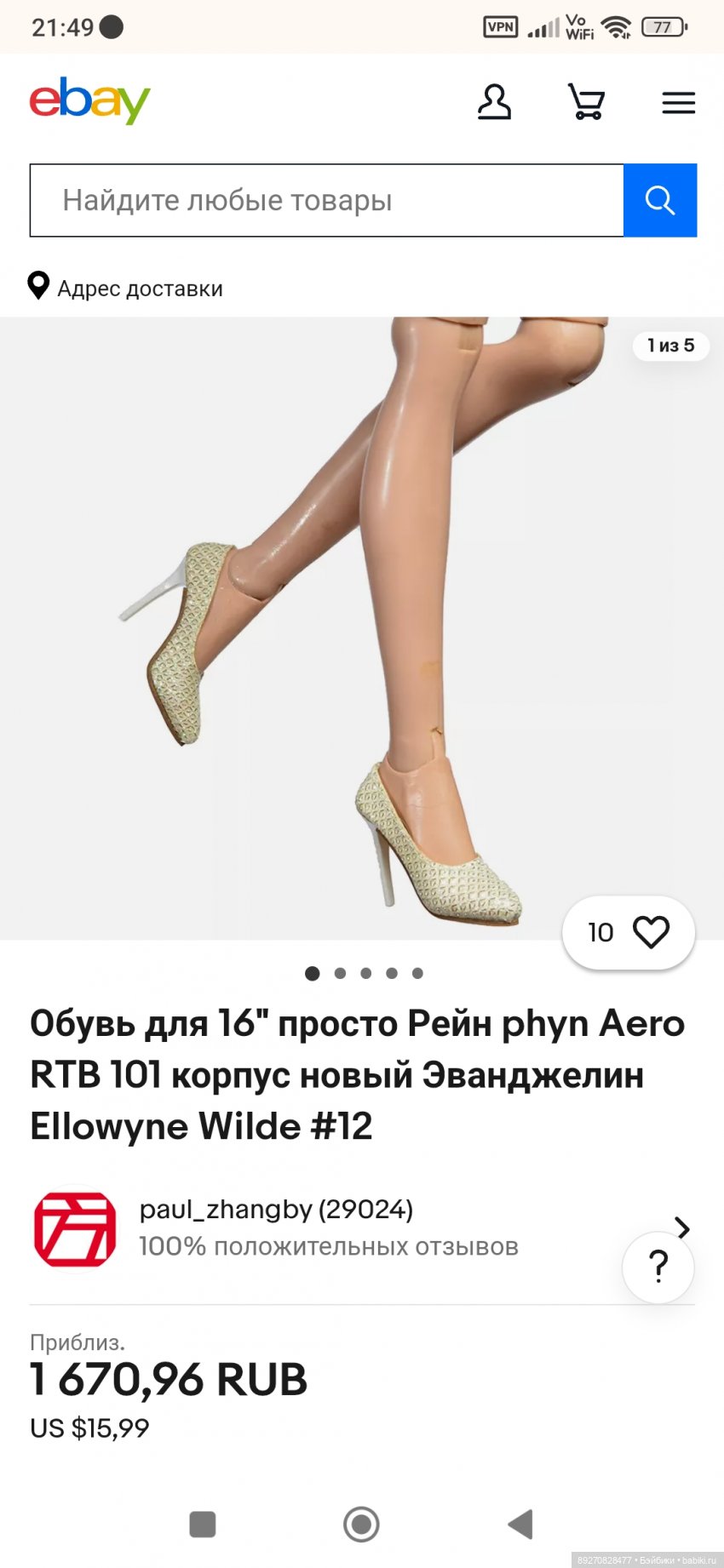Open seller paul_zhangby profile

pos(276,1210)
